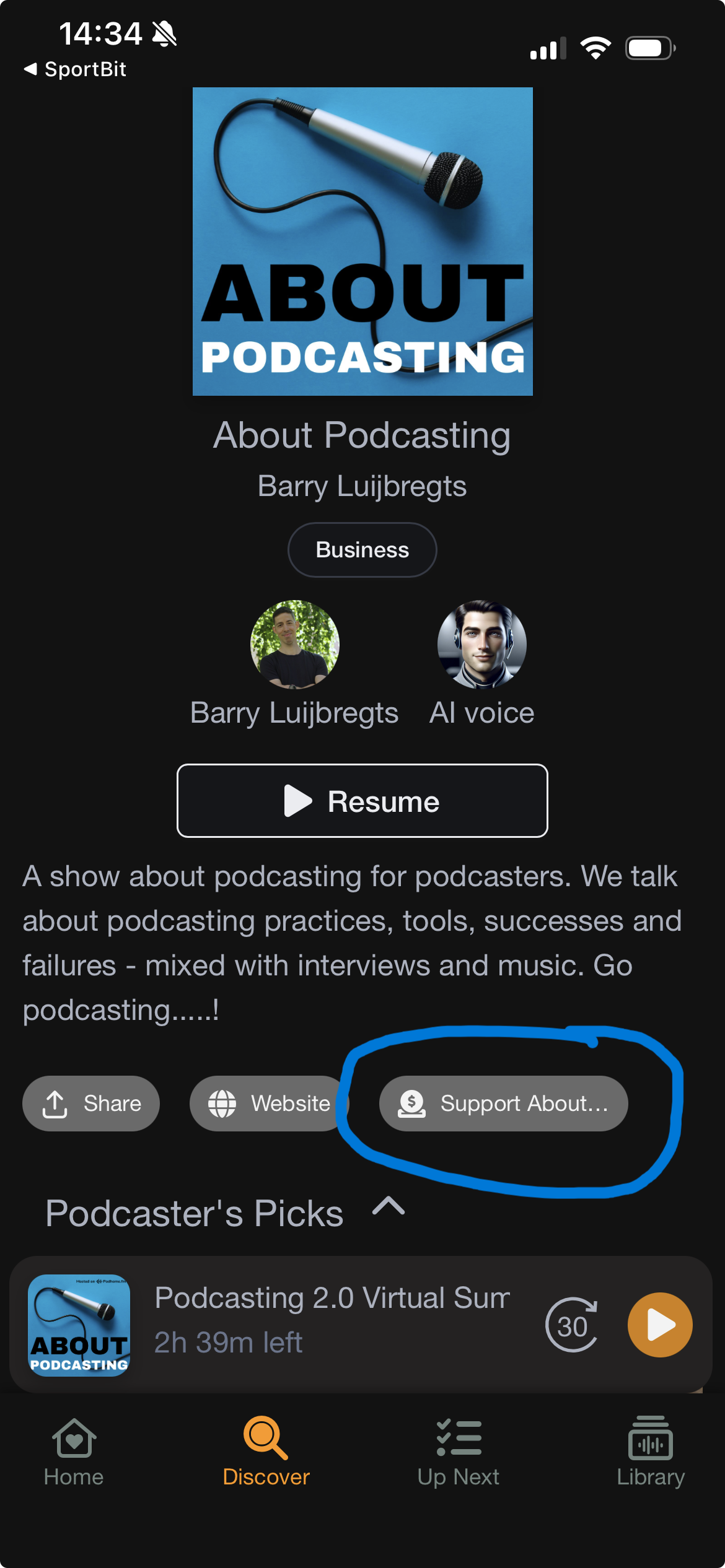Resume playback of About Podcasting

pos(362,801)
